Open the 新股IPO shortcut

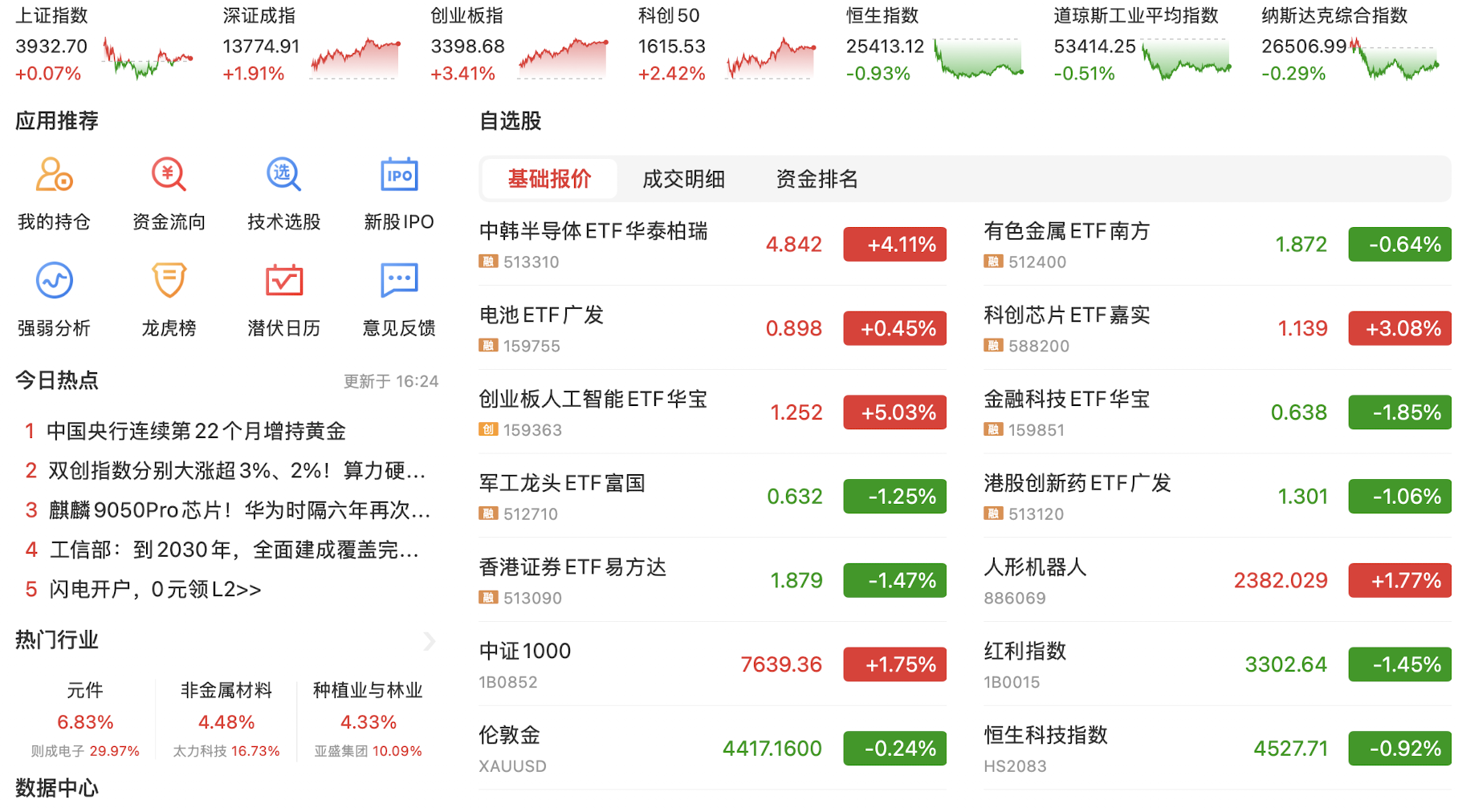click(x=399, y=194)
